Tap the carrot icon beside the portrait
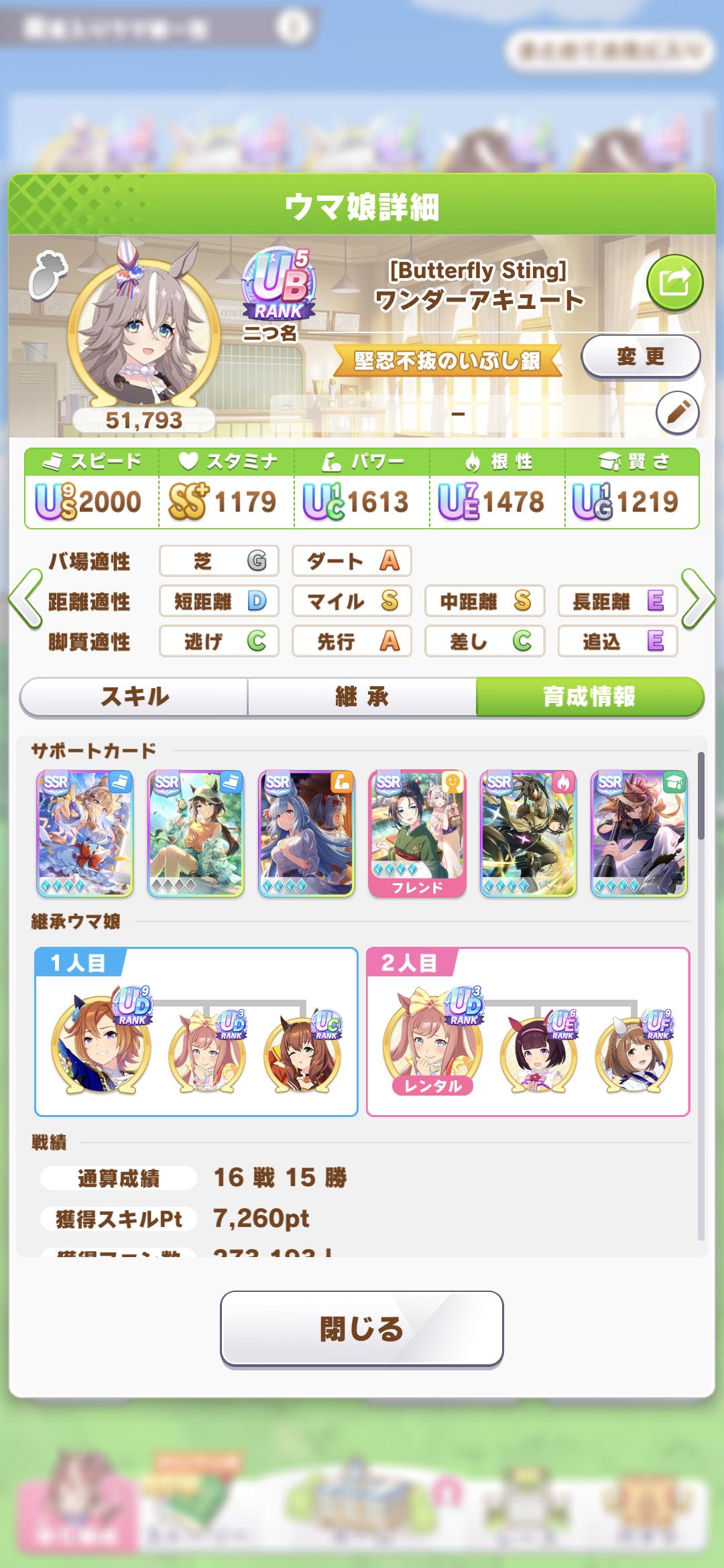The image size is (724, 1568). click(x=48, y=273)
